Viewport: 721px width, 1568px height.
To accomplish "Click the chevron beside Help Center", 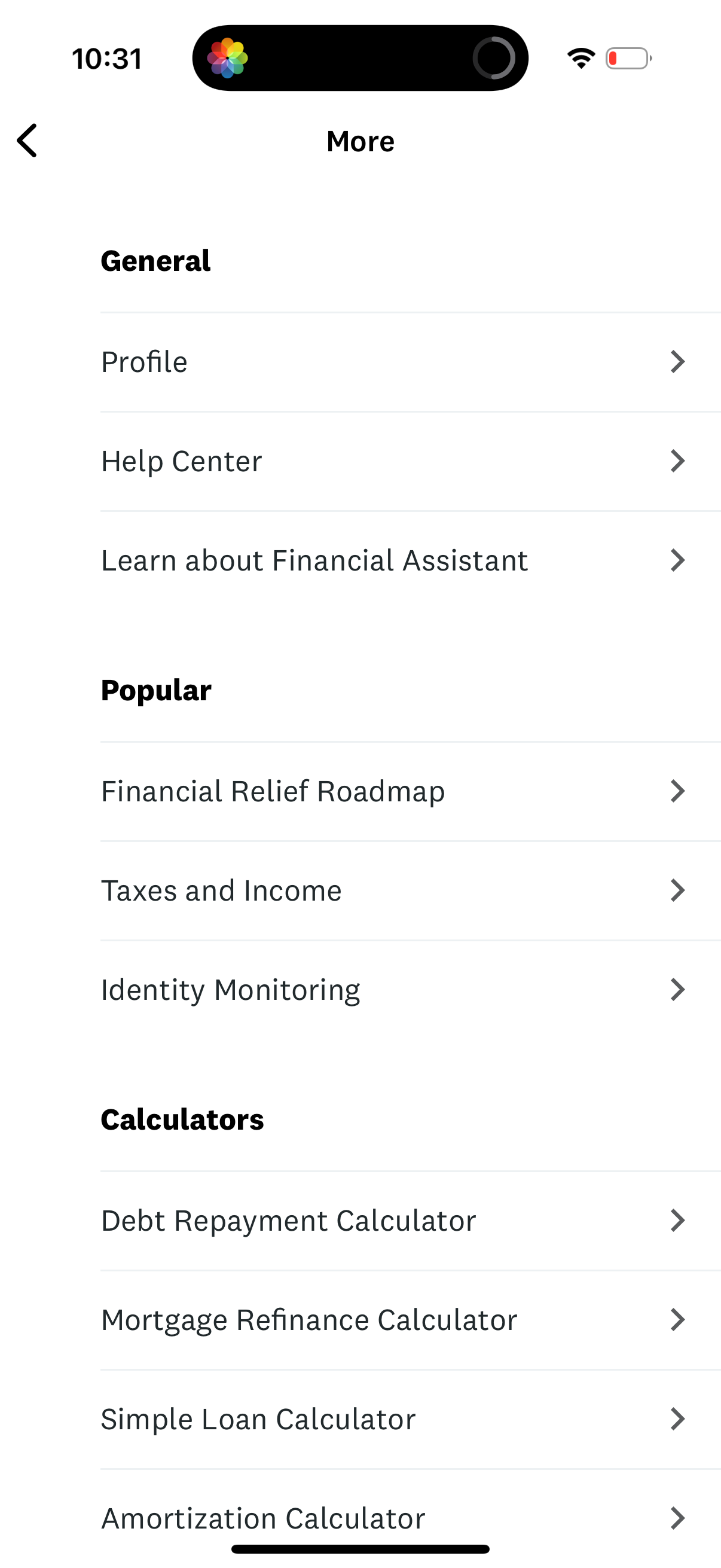I will tap(677, 461).
